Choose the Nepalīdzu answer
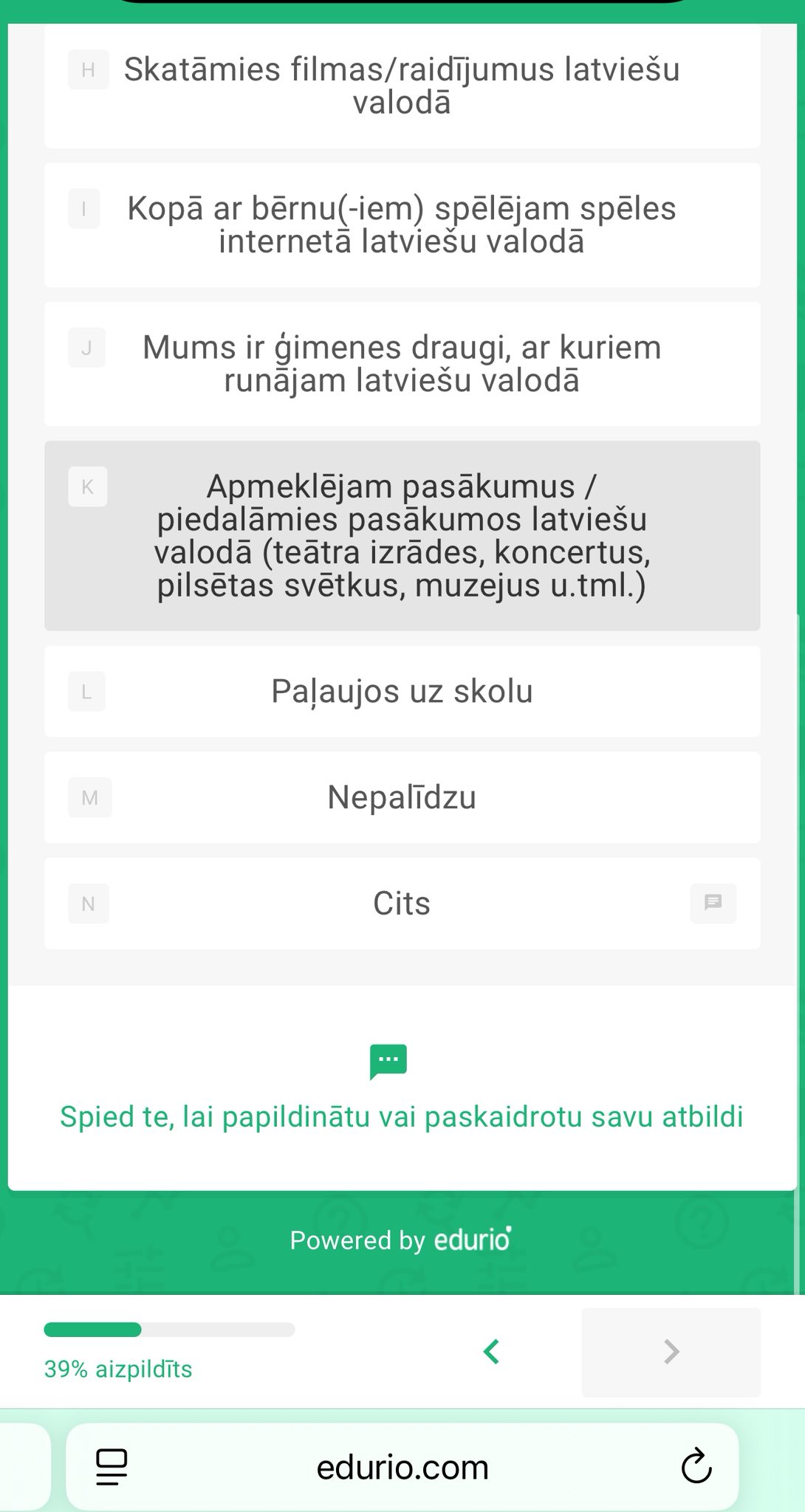The width and height of the screenshot is (805, 1512). pyautogui.click(x=402, y=797)
